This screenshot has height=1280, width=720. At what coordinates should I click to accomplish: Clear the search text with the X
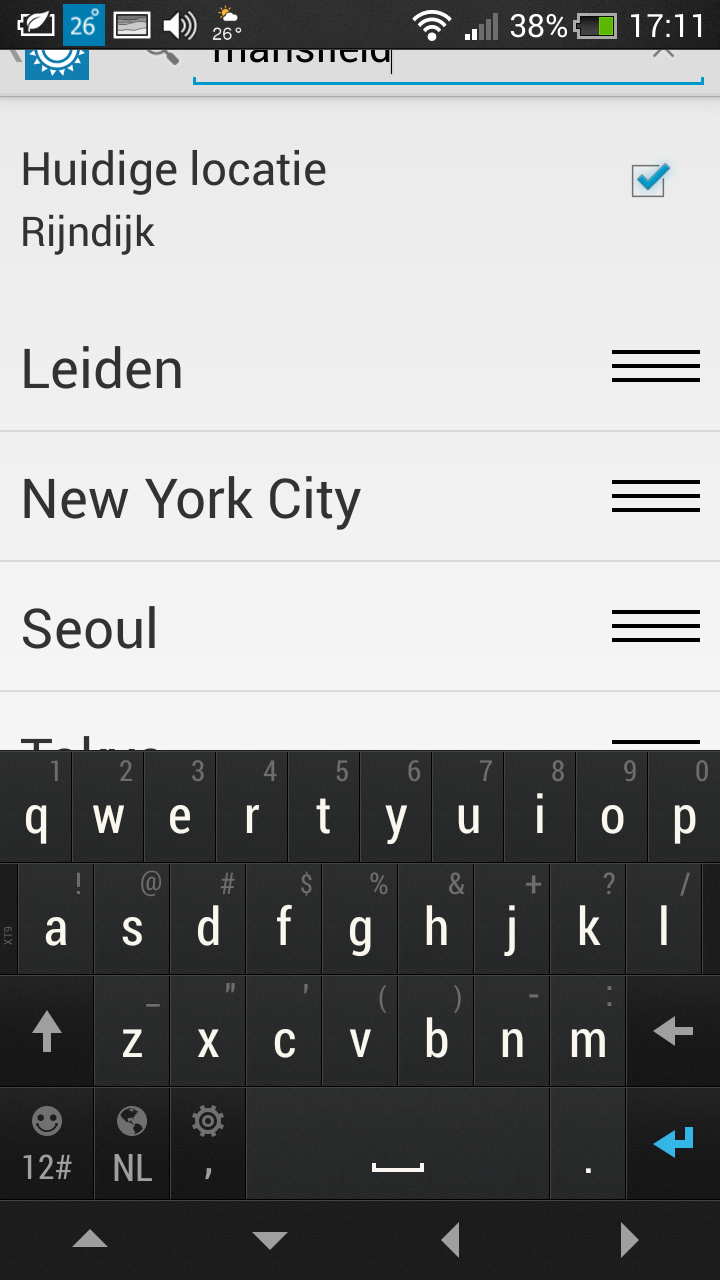pyautogui.click(x=663, y=50)
